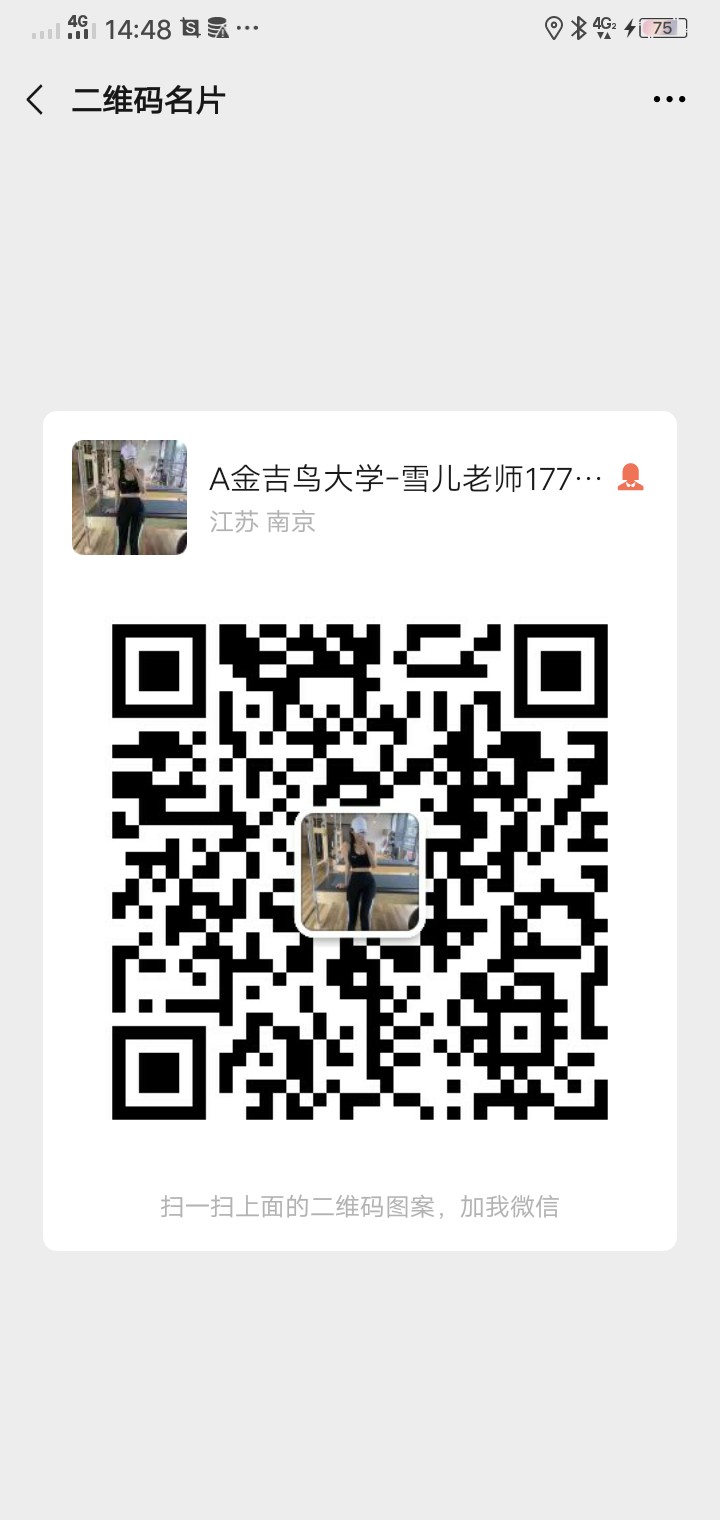Tap the charging lightning bolt icon
This screenshot has height=1520, width=720.
pos(629,28)
